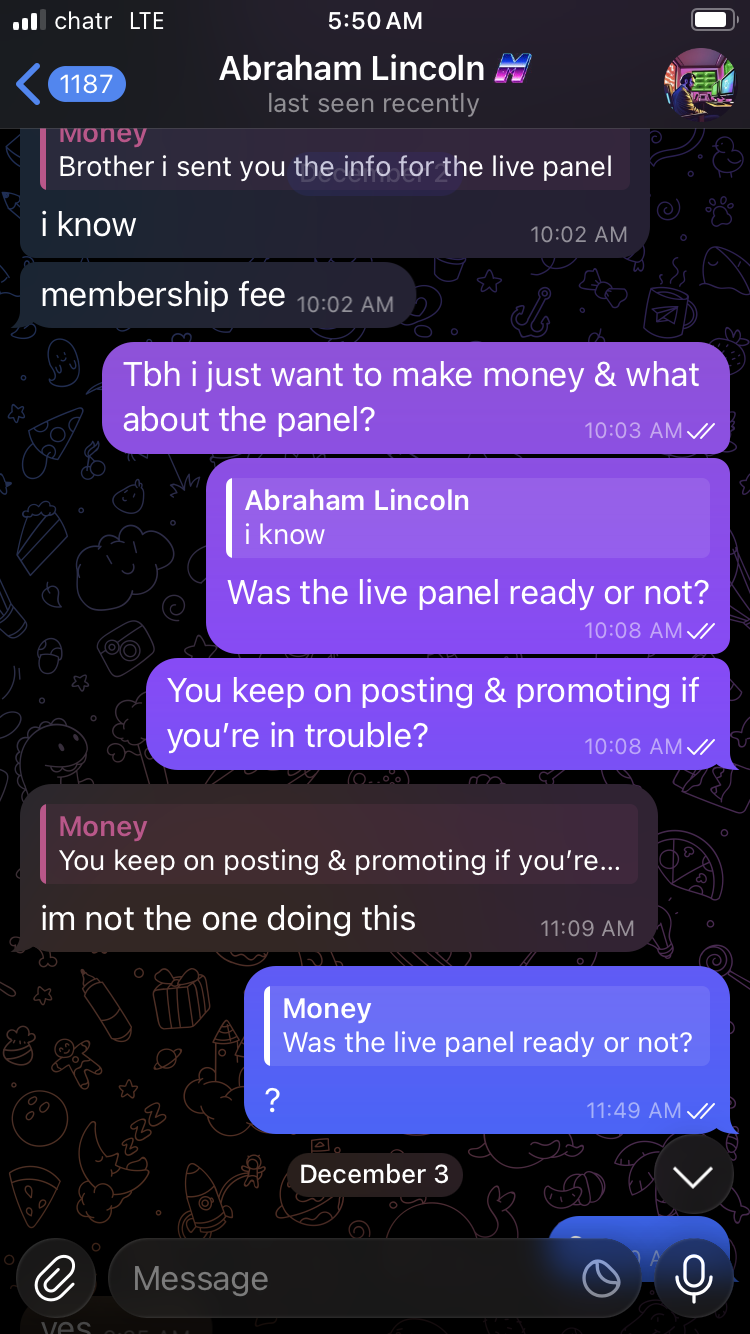Image resolution: width=750 pixels, height=1334 pixels.
Task: Jump to quoted 'i know' from Abraham Lincoln
Action: point(468,518)
